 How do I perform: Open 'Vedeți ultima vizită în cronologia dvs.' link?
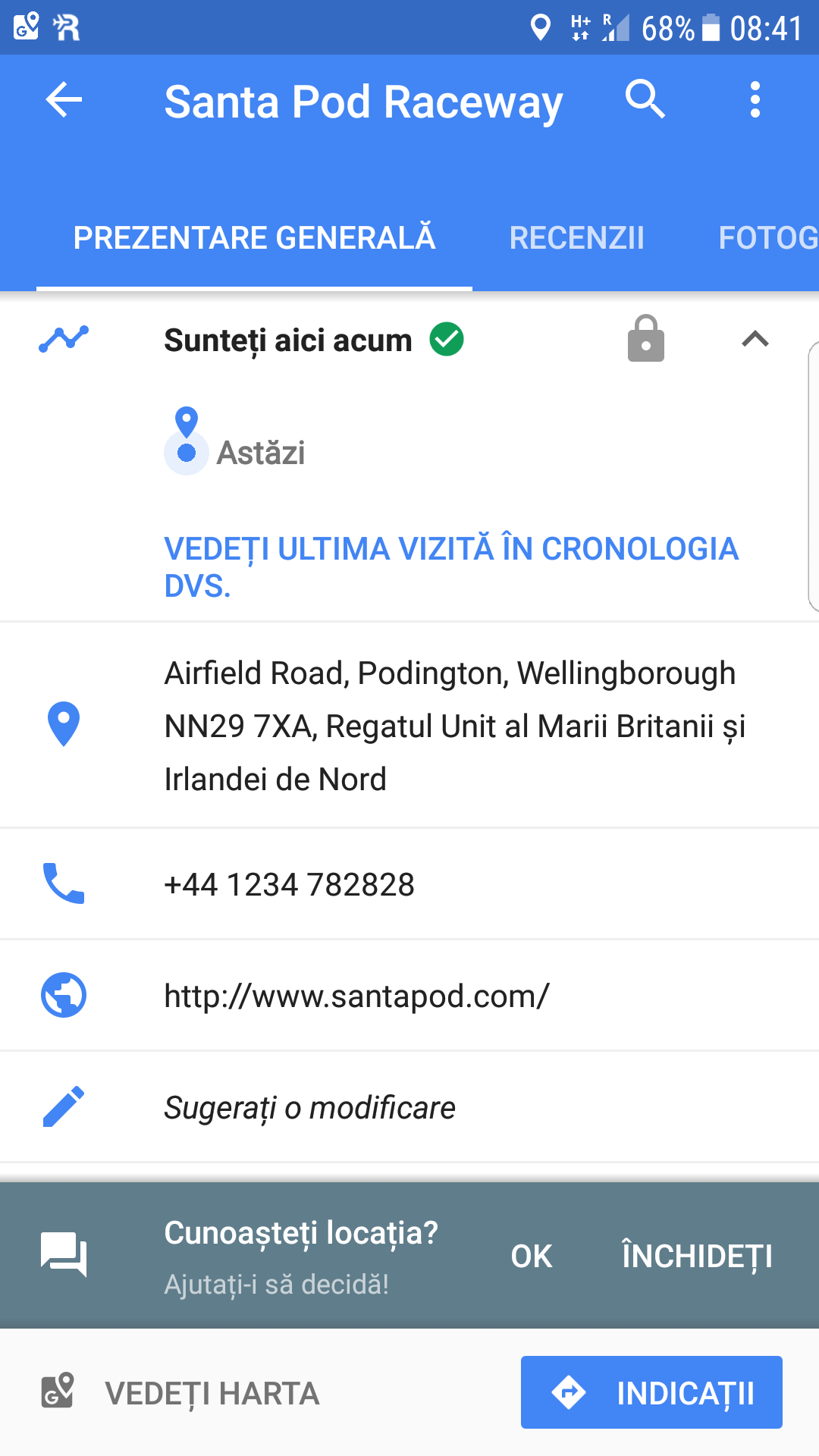tap(450, 566)
